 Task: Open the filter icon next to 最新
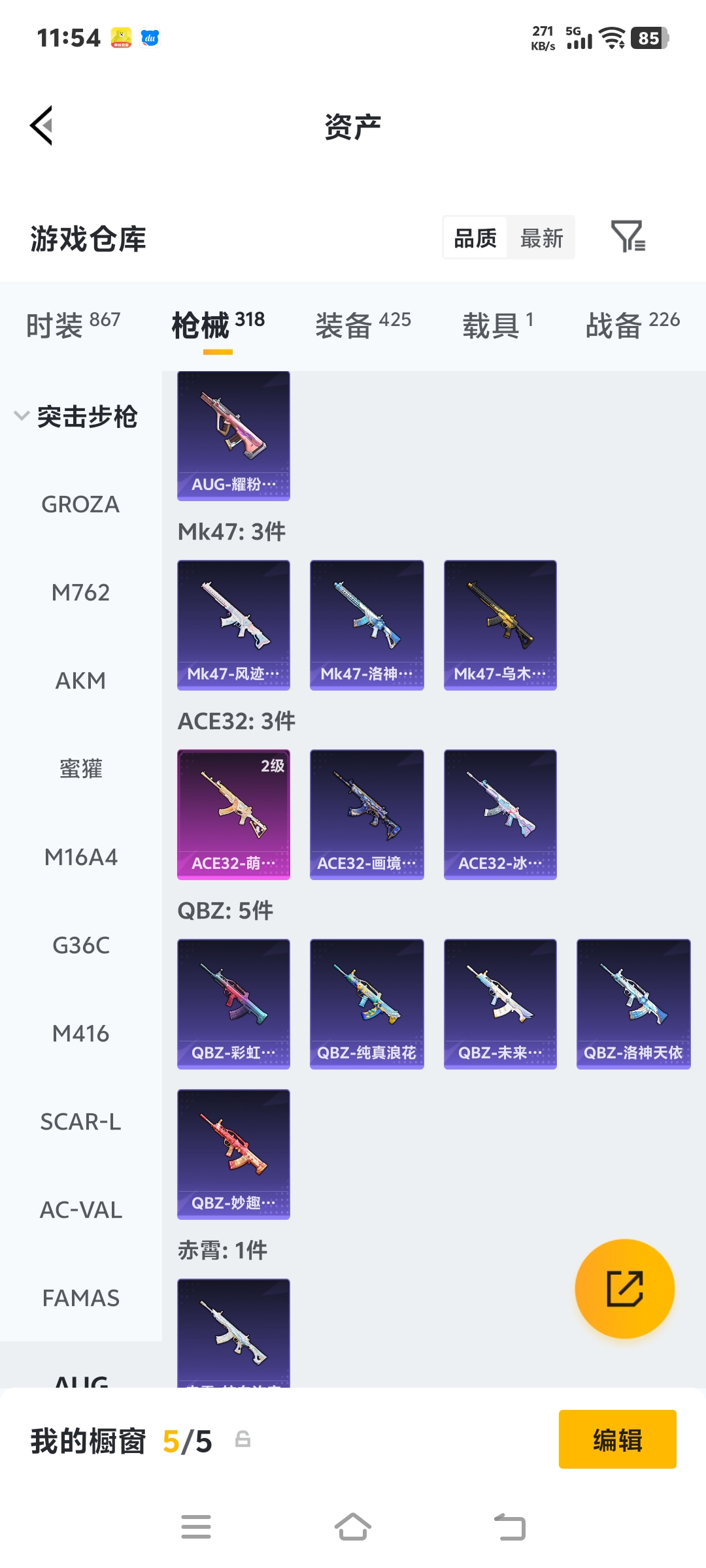coord(628,237)
